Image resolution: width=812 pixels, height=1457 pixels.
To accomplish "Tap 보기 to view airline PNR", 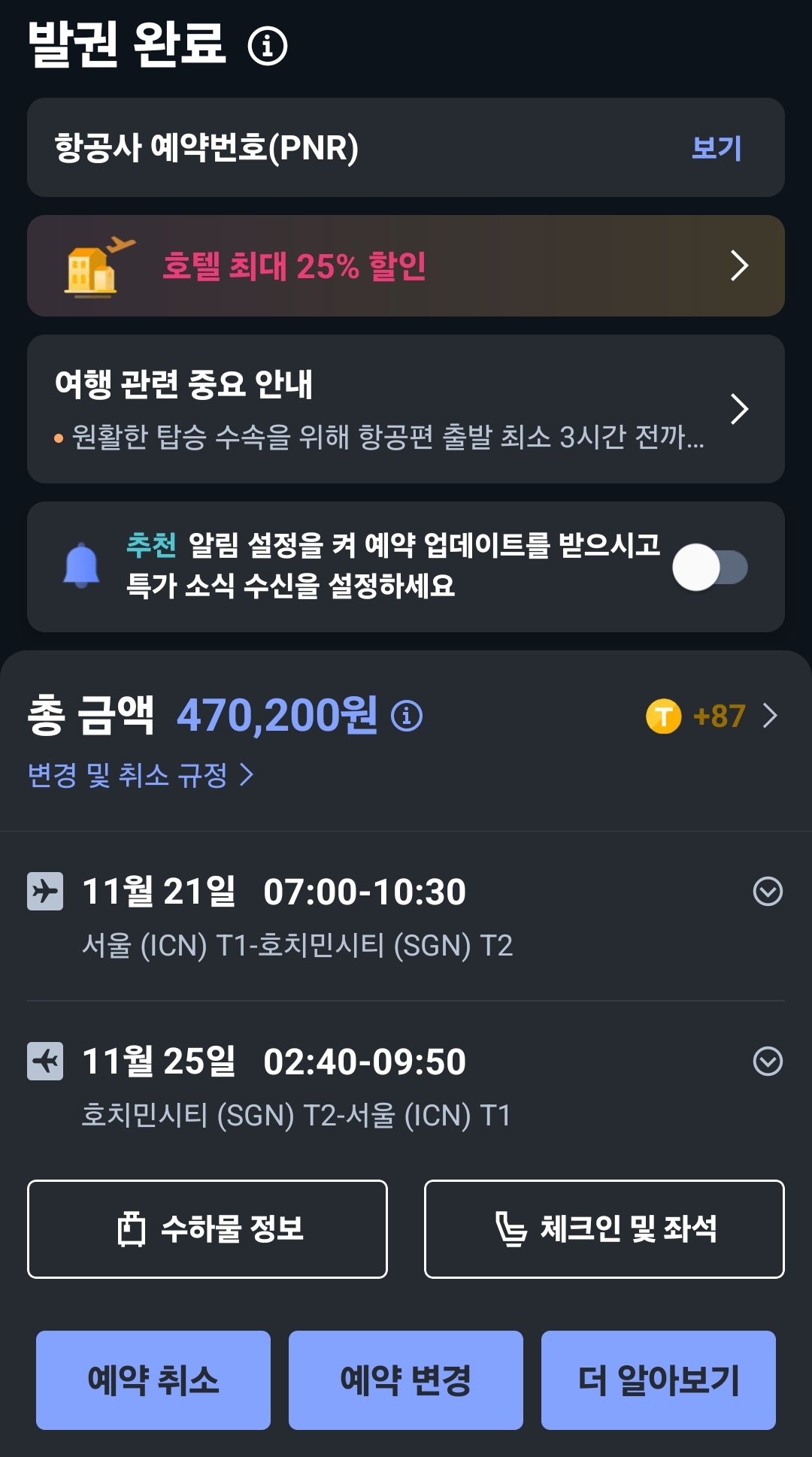I will point(716,148).
